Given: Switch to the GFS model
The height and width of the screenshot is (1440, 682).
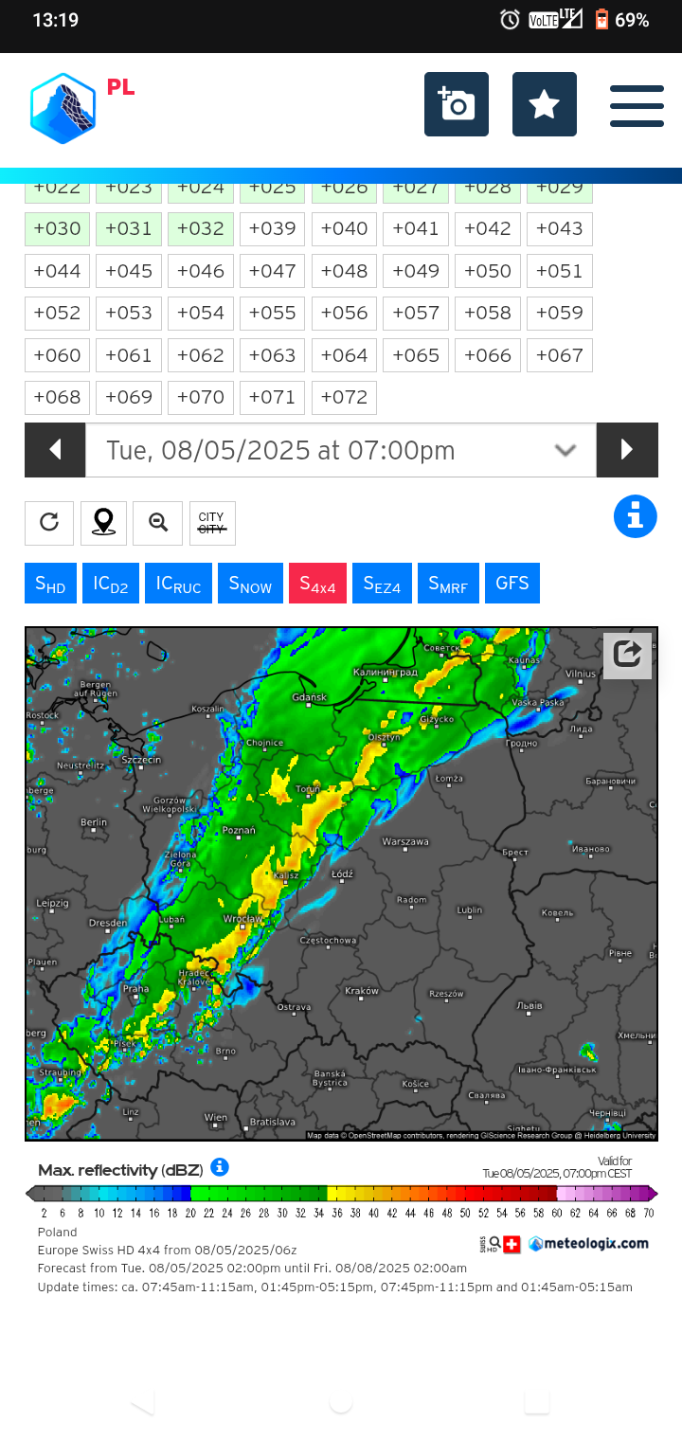Looking at the screenshot, I should (512, 583).
